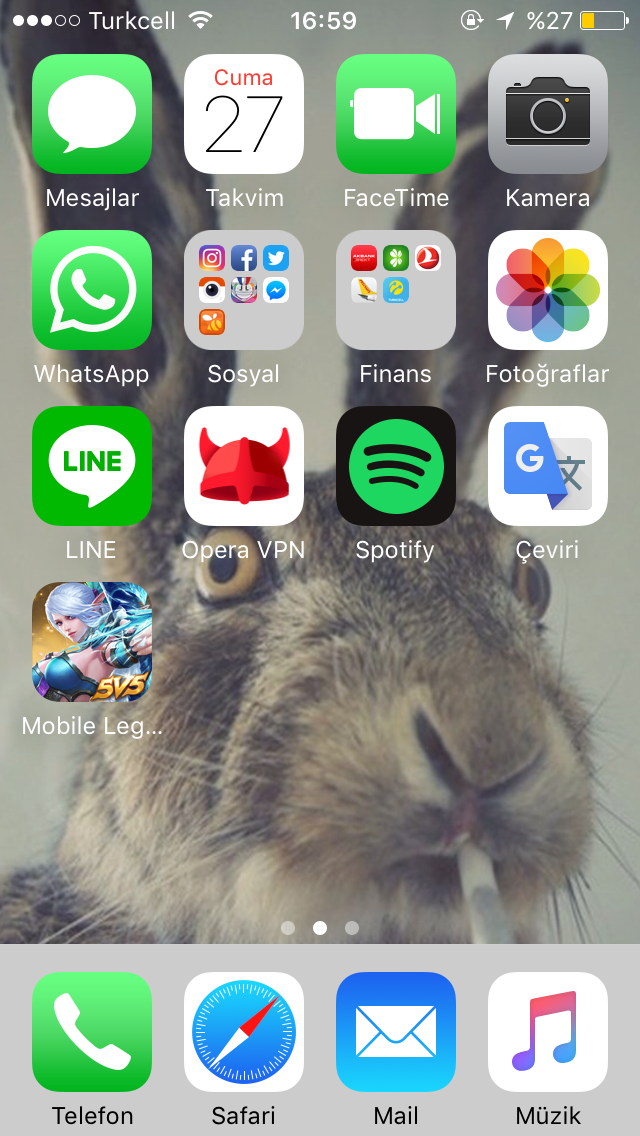This screenshot has height=1136, width=640.
Task: Launch FaceTime
Action: (x=396, y=114)
